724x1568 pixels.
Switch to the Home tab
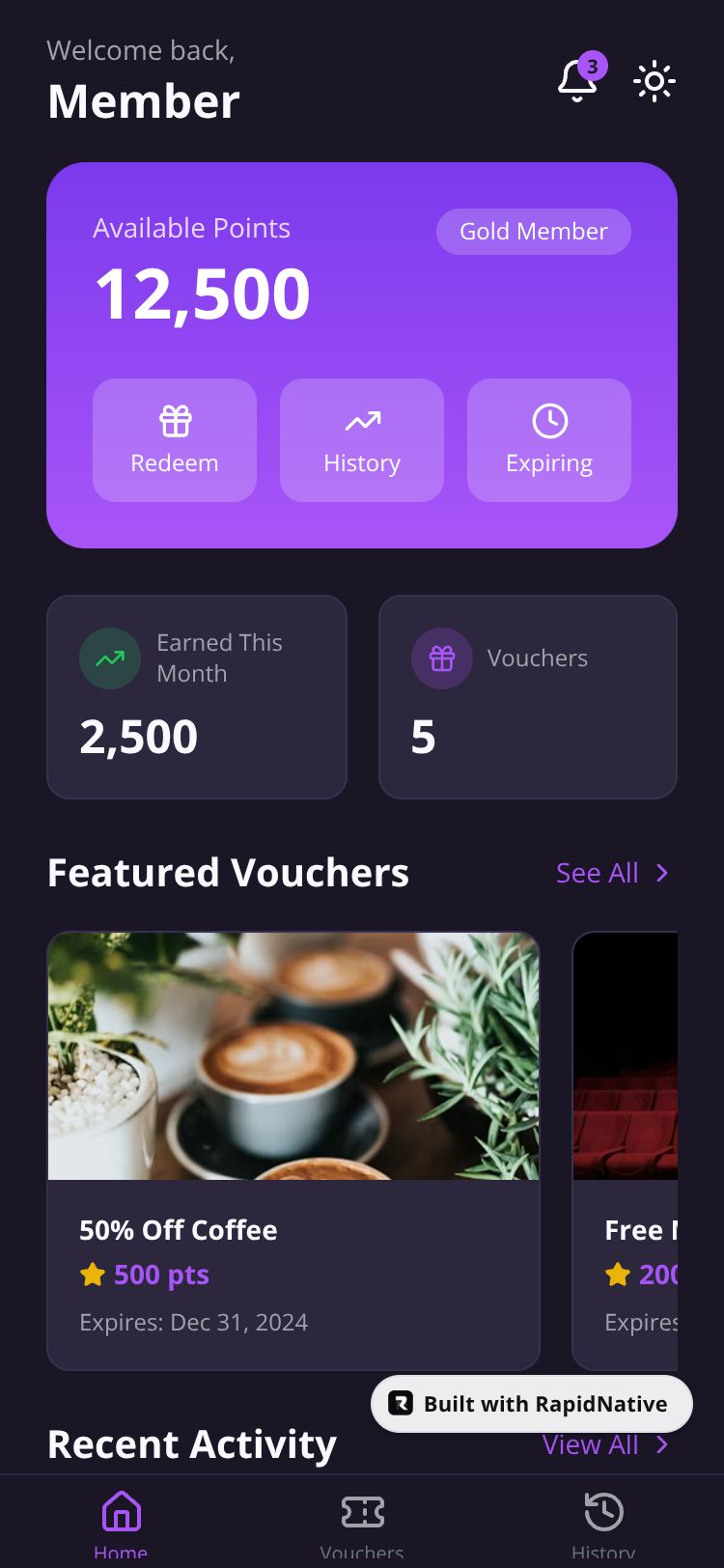tap(121, 1524)
